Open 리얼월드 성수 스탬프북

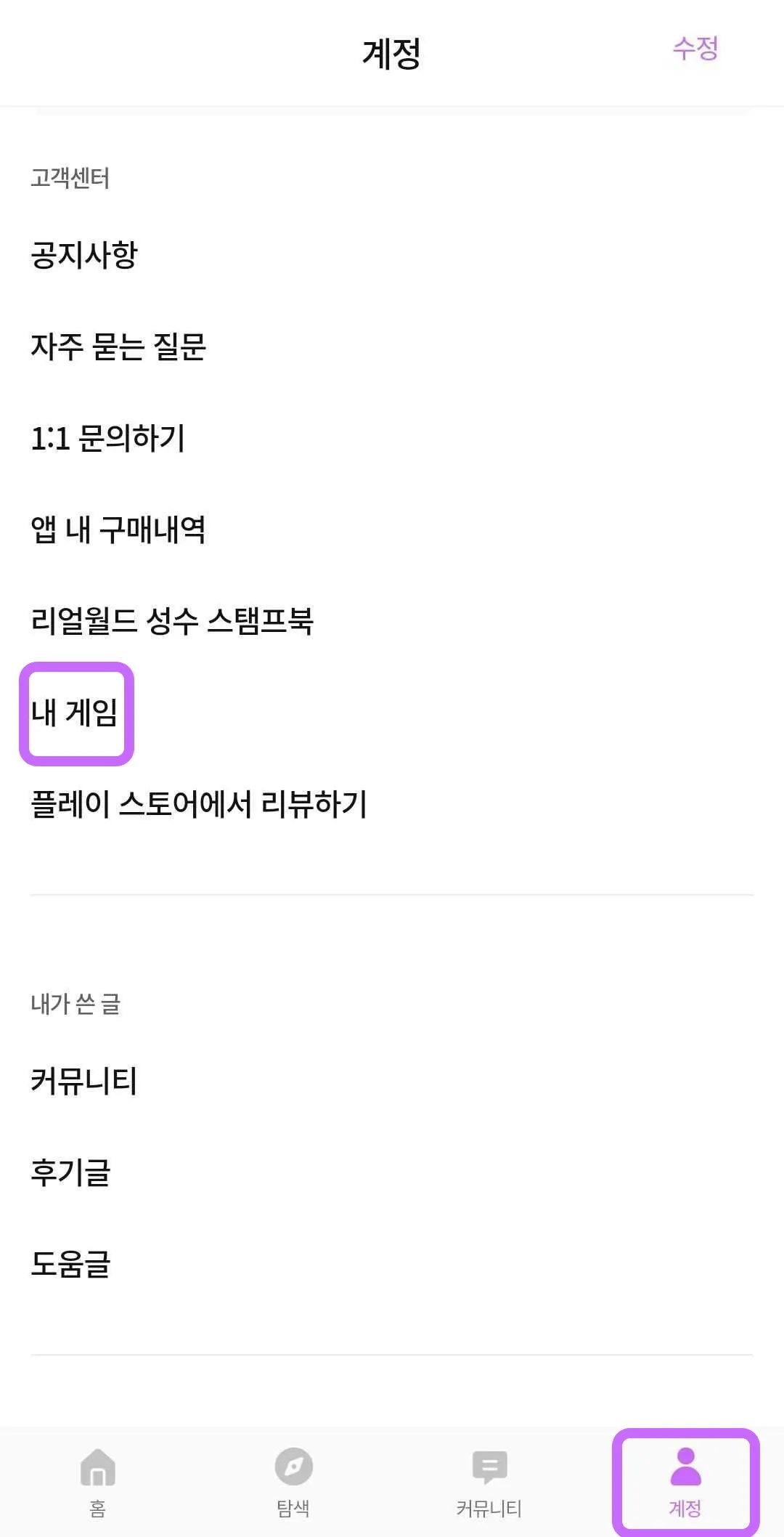pos(172,621)
